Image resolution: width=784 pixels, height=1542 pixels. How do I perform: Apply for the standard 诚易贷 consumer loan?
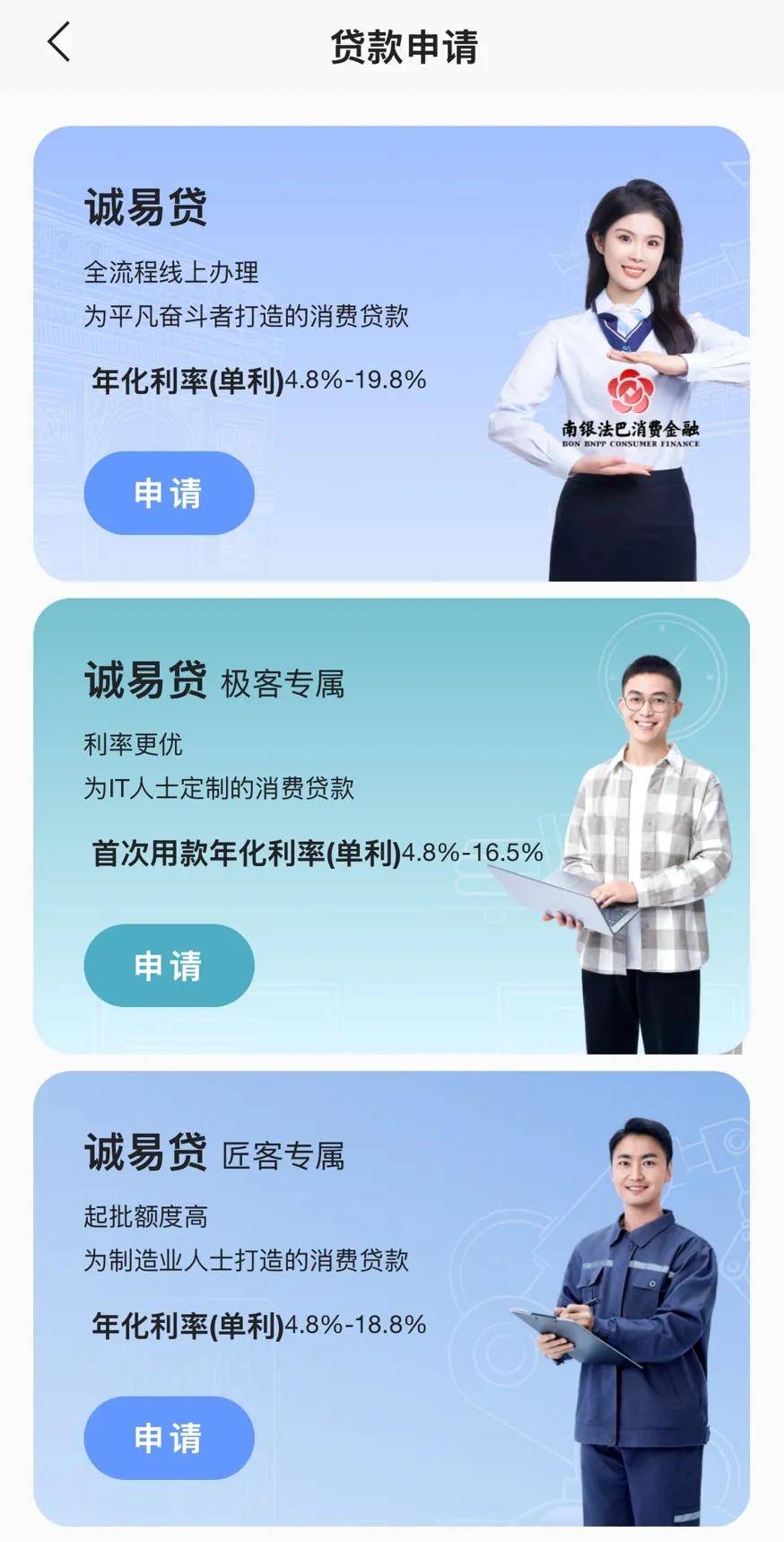pyautogui.click(x=169, y=493)
